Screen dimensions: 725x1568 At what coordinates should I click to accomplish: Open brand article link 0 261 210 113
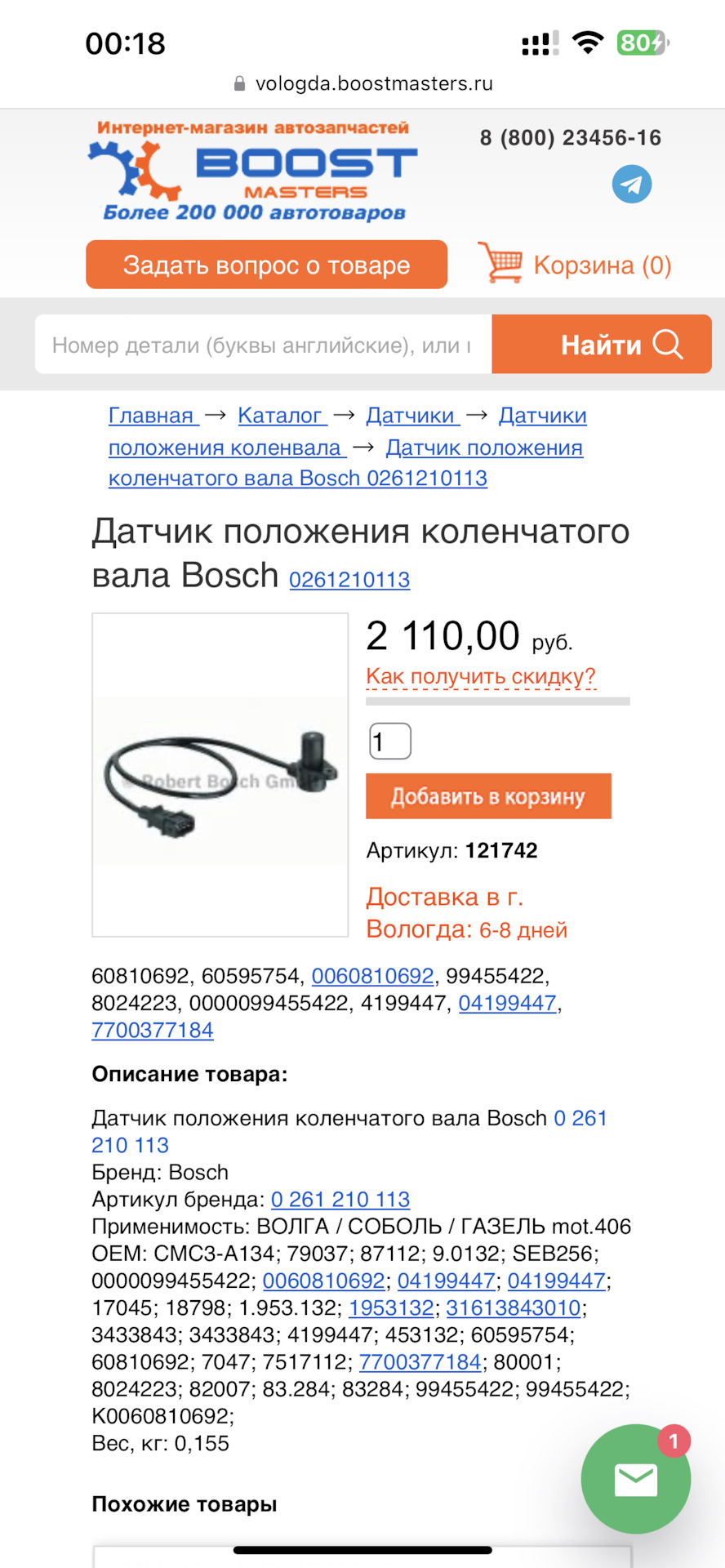tap(340, 1199)
